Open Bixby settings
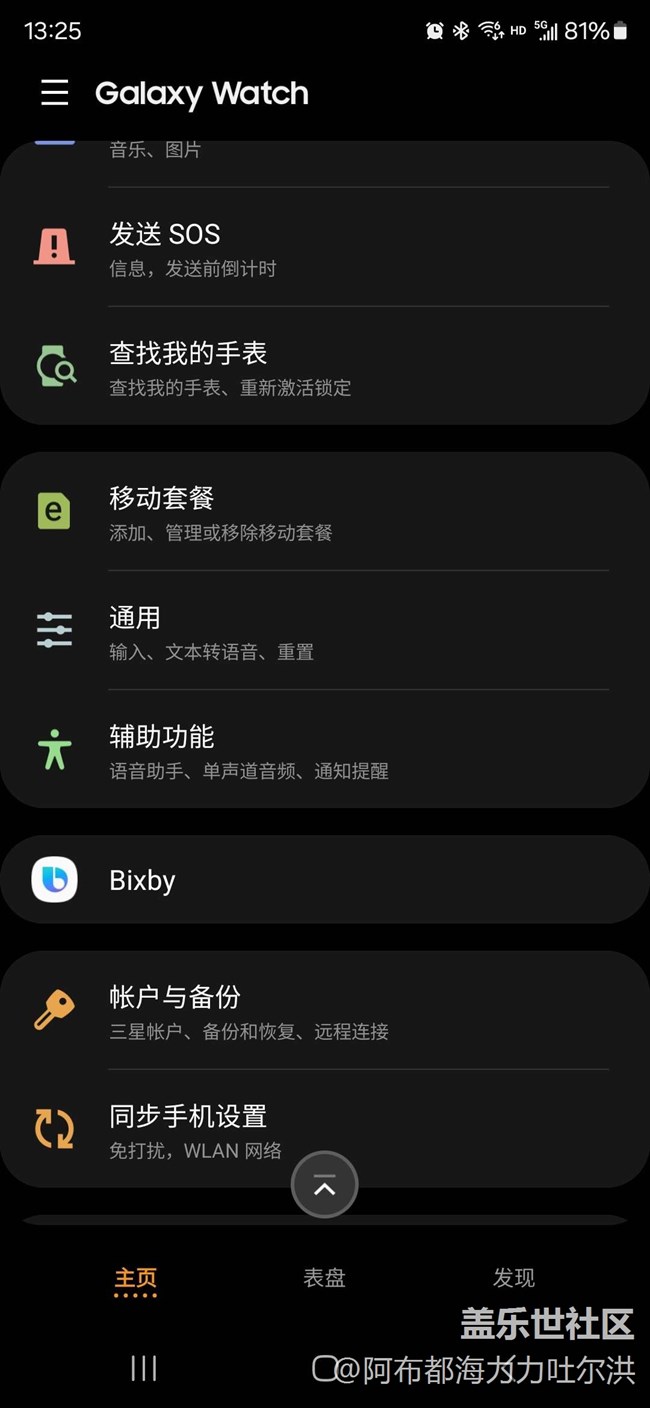650x1408 pixels. [x=325, y=880]
